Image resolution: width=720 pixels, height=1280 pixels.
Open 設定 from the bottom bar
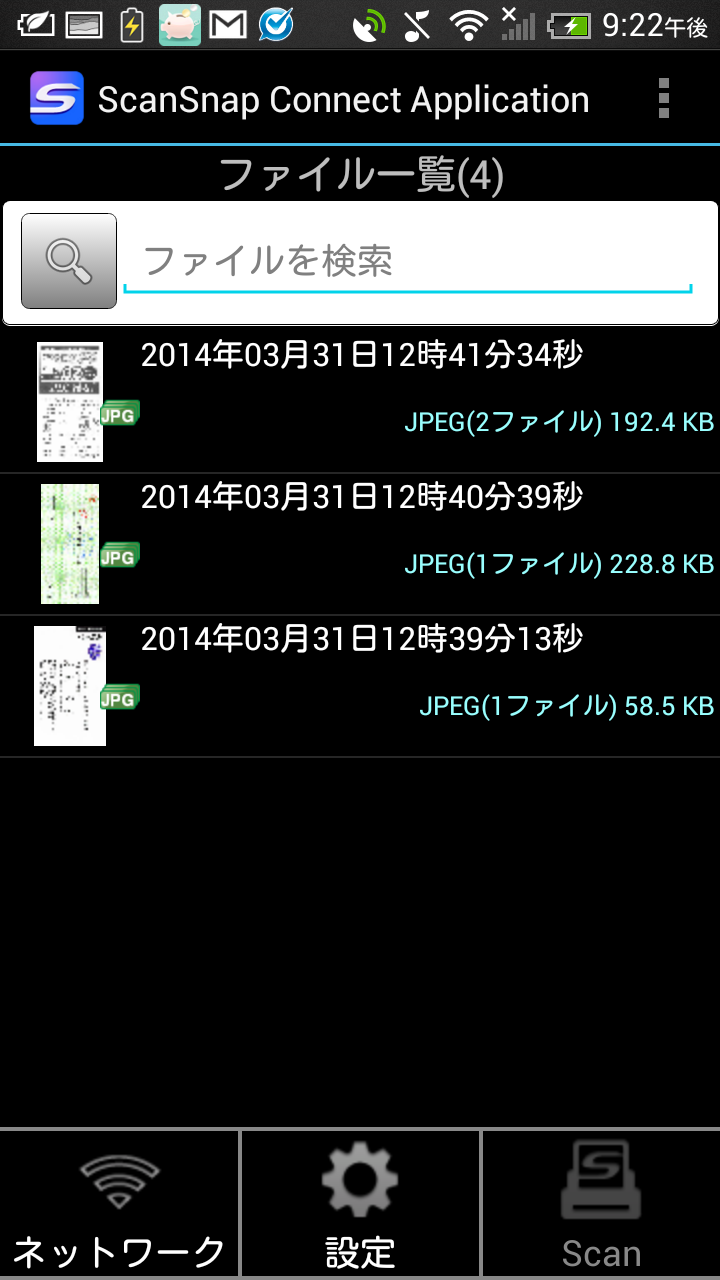pos(360,1205)
